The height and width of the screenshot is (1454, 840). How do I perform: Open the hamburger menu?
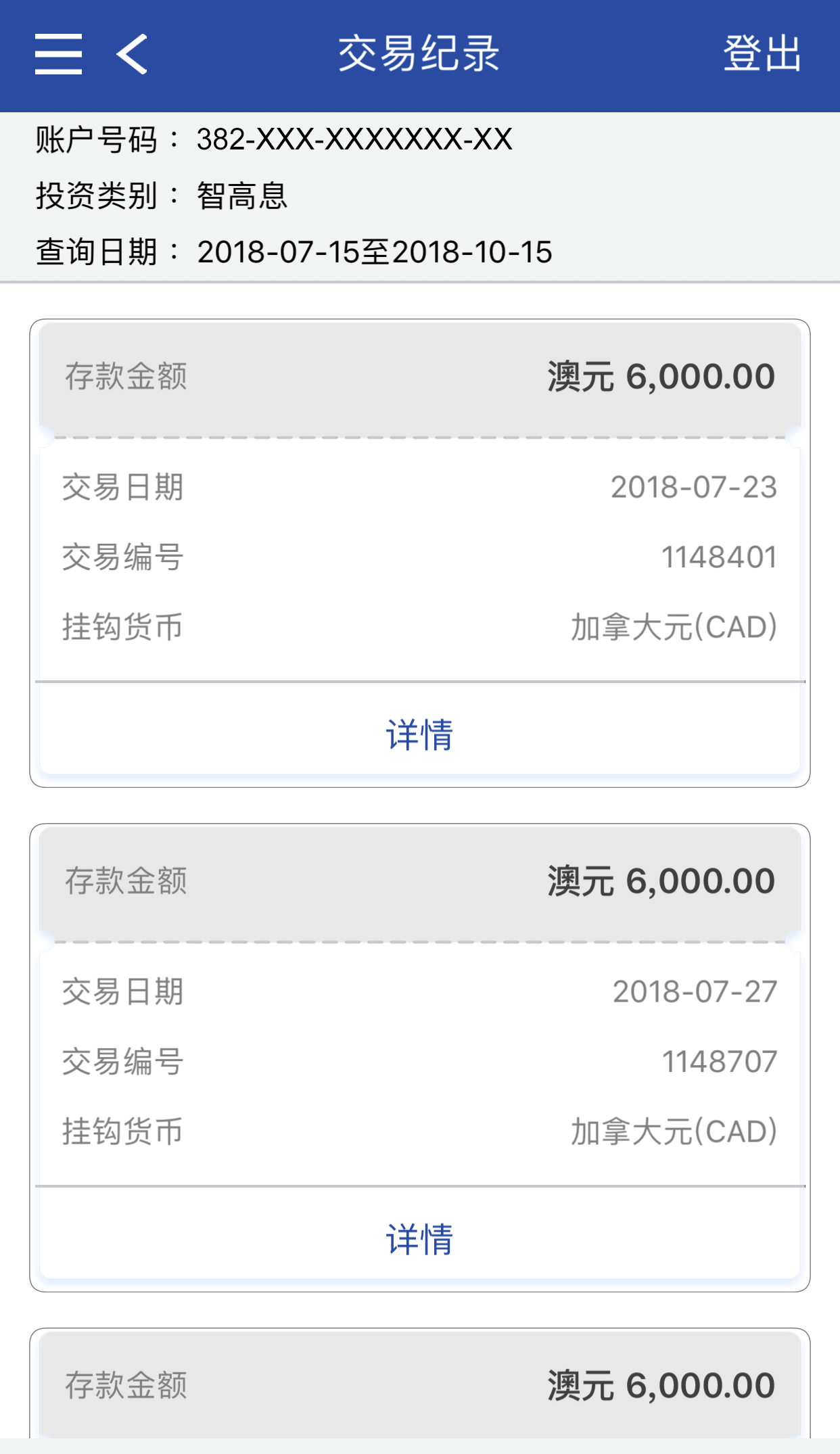click(59, 54)
